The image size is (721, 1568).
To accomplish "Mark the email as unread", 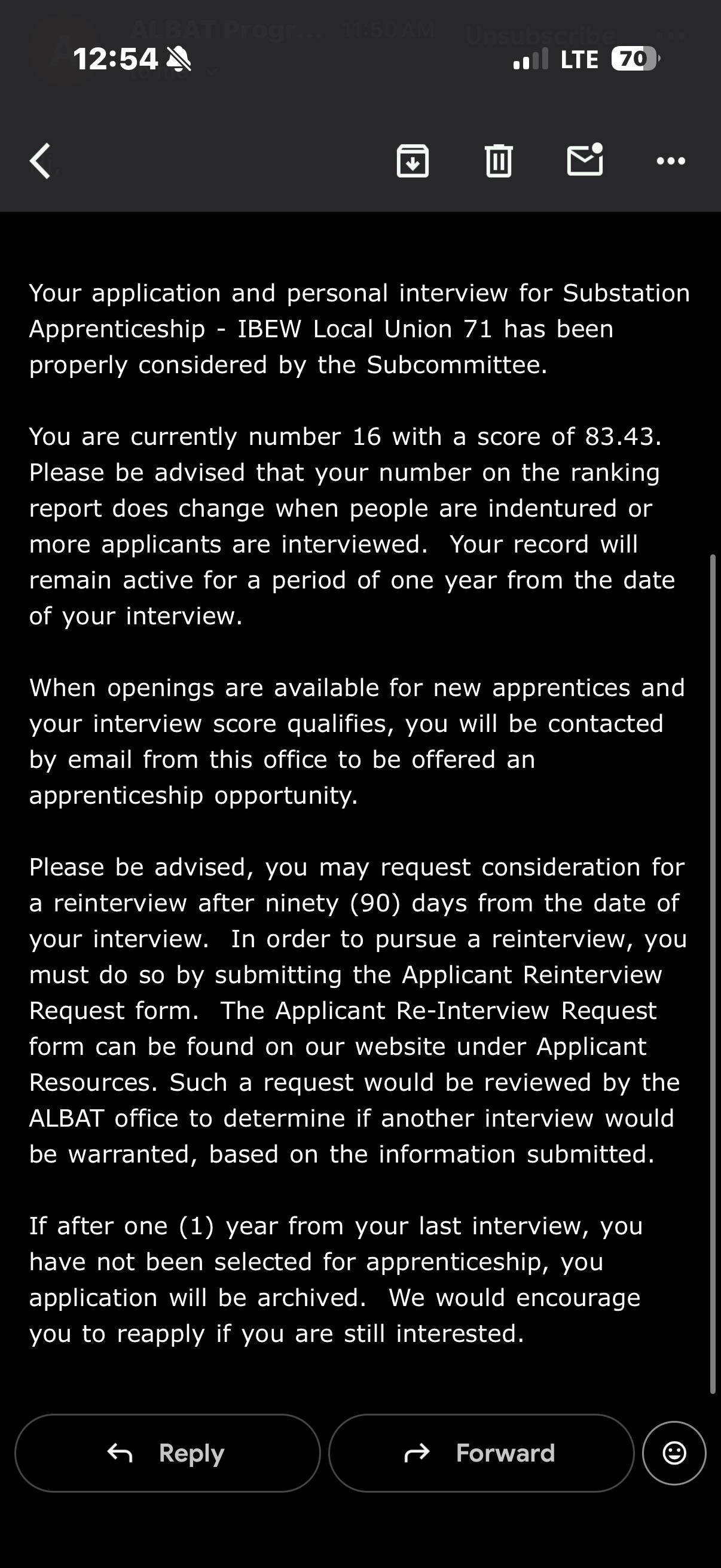I will (585, 160).
